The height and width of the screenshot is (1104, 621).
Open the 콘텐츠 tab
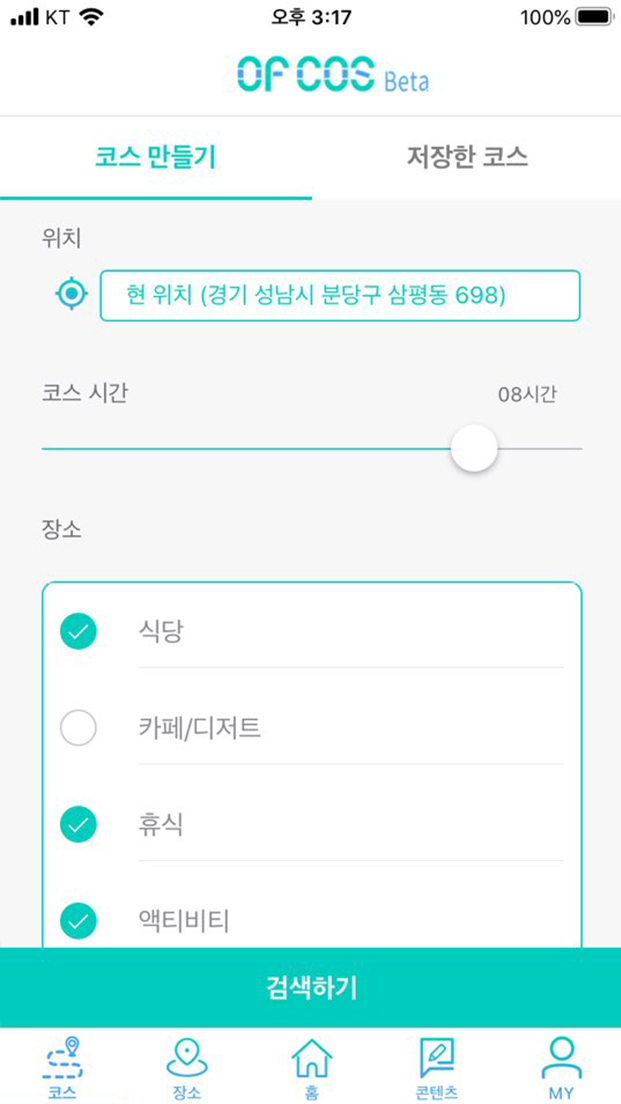(x=437, y=1067)
